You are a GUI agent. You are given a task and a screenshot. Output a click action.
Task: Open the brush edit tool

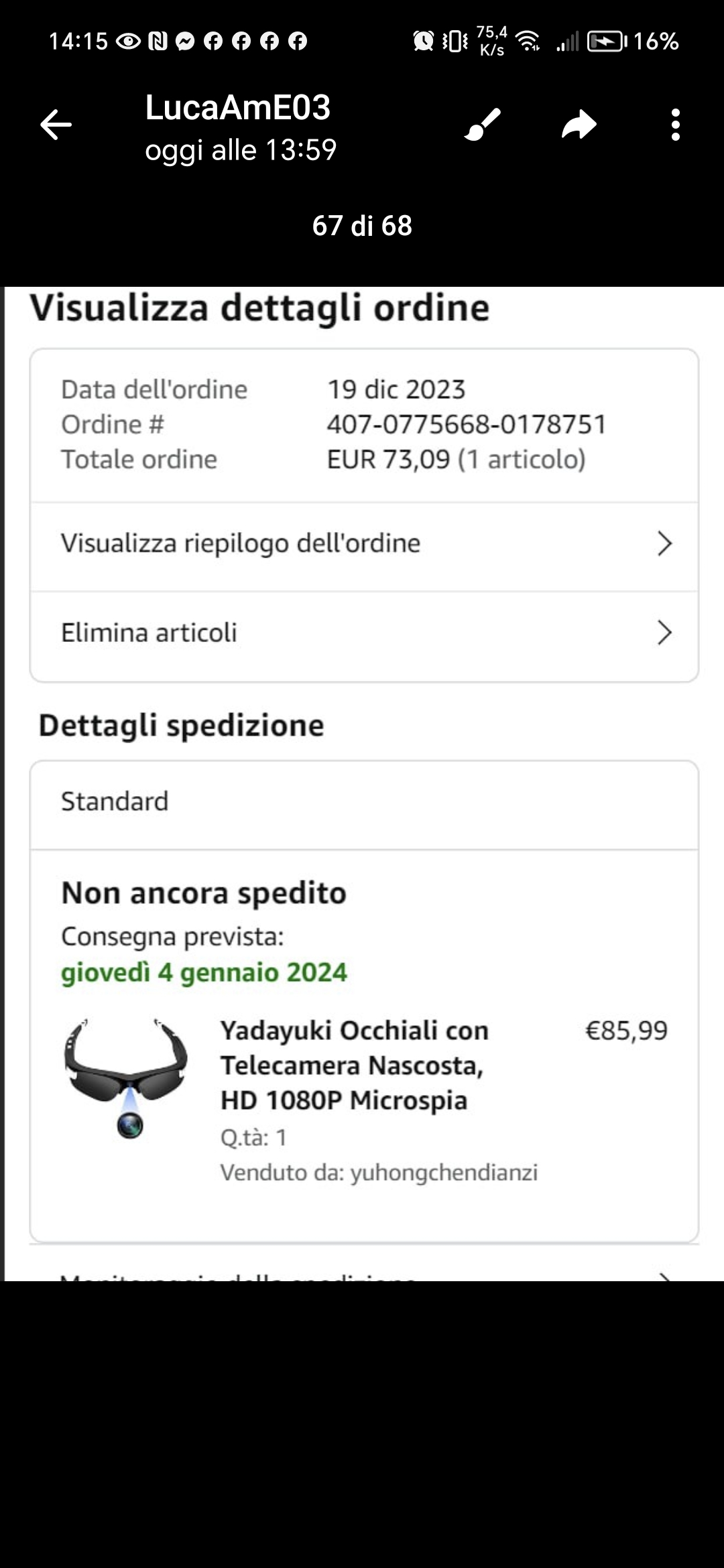(x=483, y=125)
